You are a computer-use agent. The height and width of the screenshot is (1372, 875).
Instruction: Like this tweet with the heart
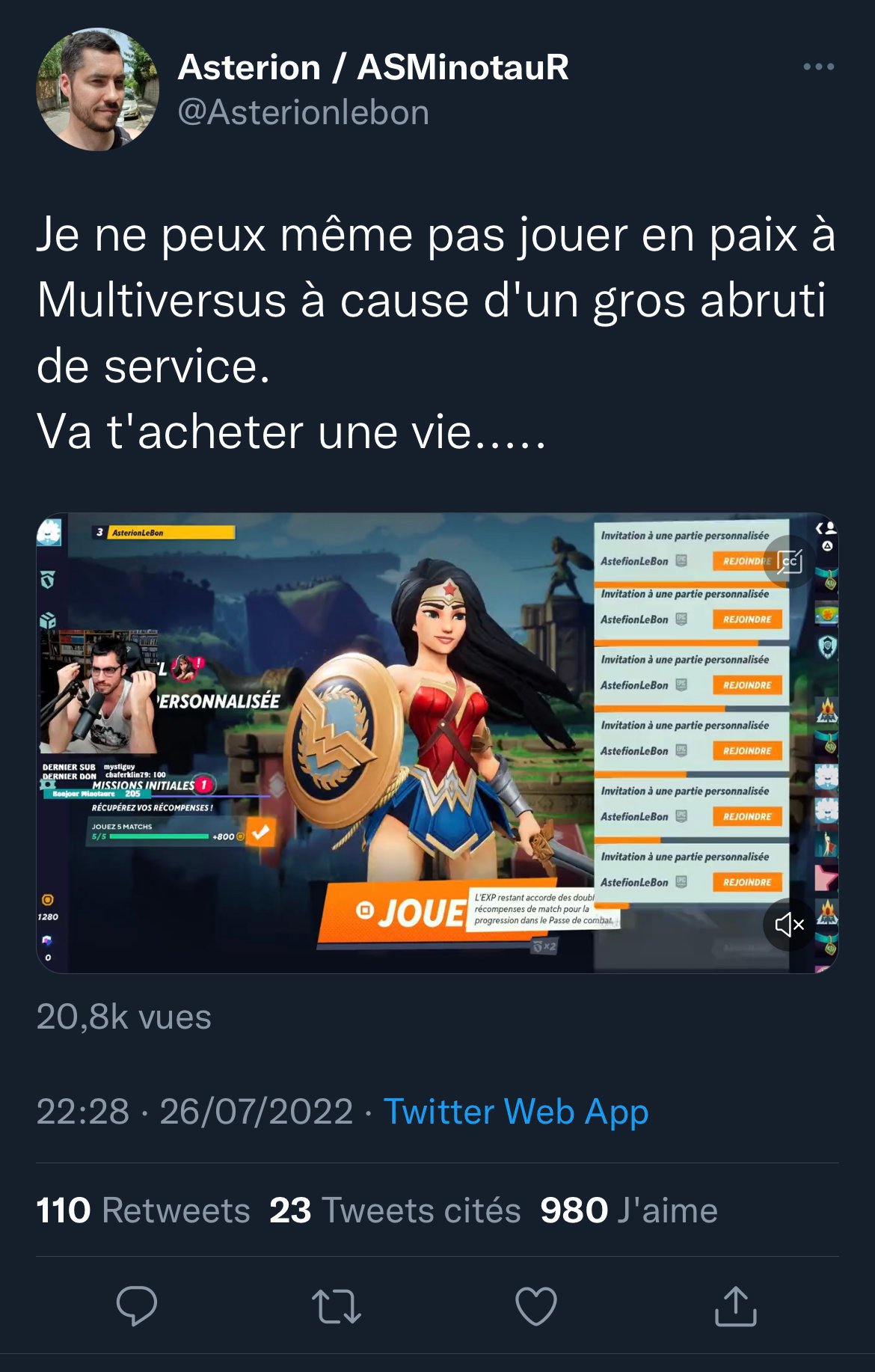pyautogui.click(x=536, y=1306)
